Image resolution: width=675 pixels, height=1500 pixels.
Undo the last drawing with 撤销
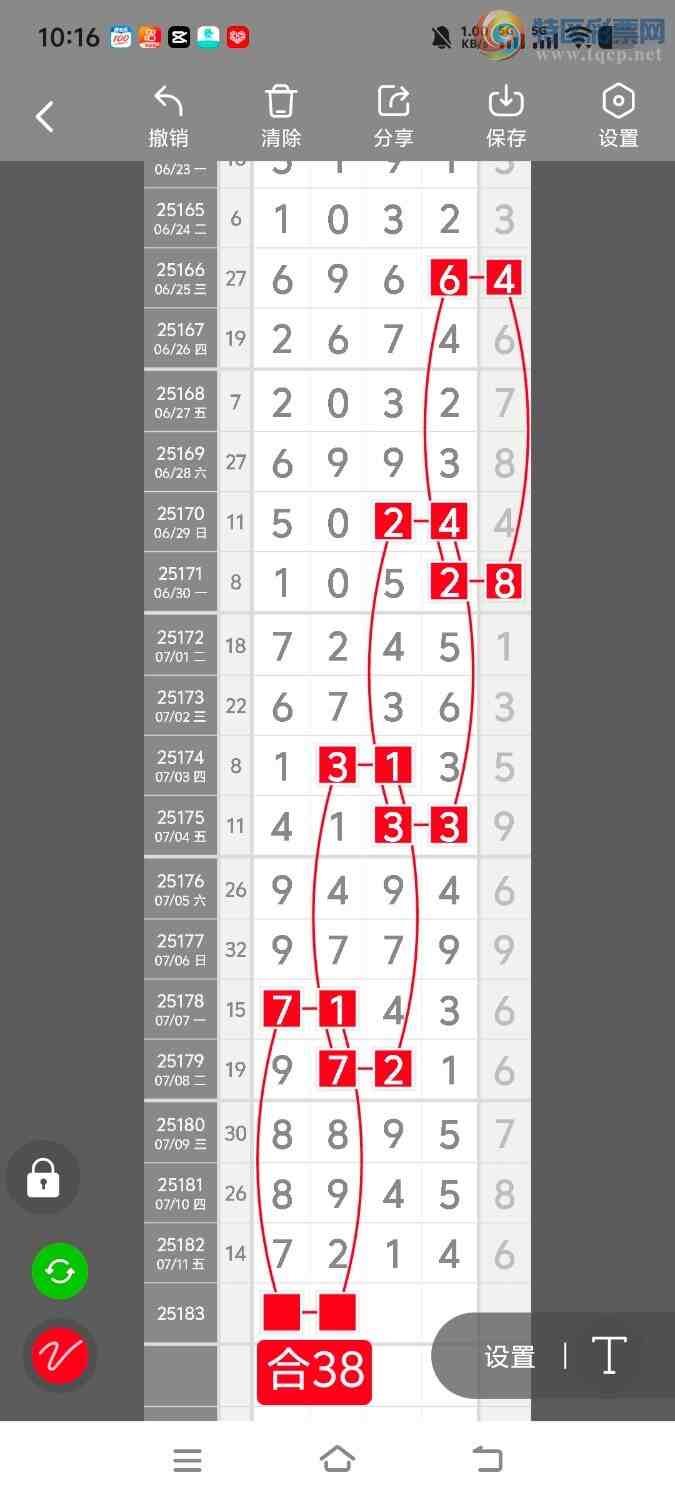point(168,117)
